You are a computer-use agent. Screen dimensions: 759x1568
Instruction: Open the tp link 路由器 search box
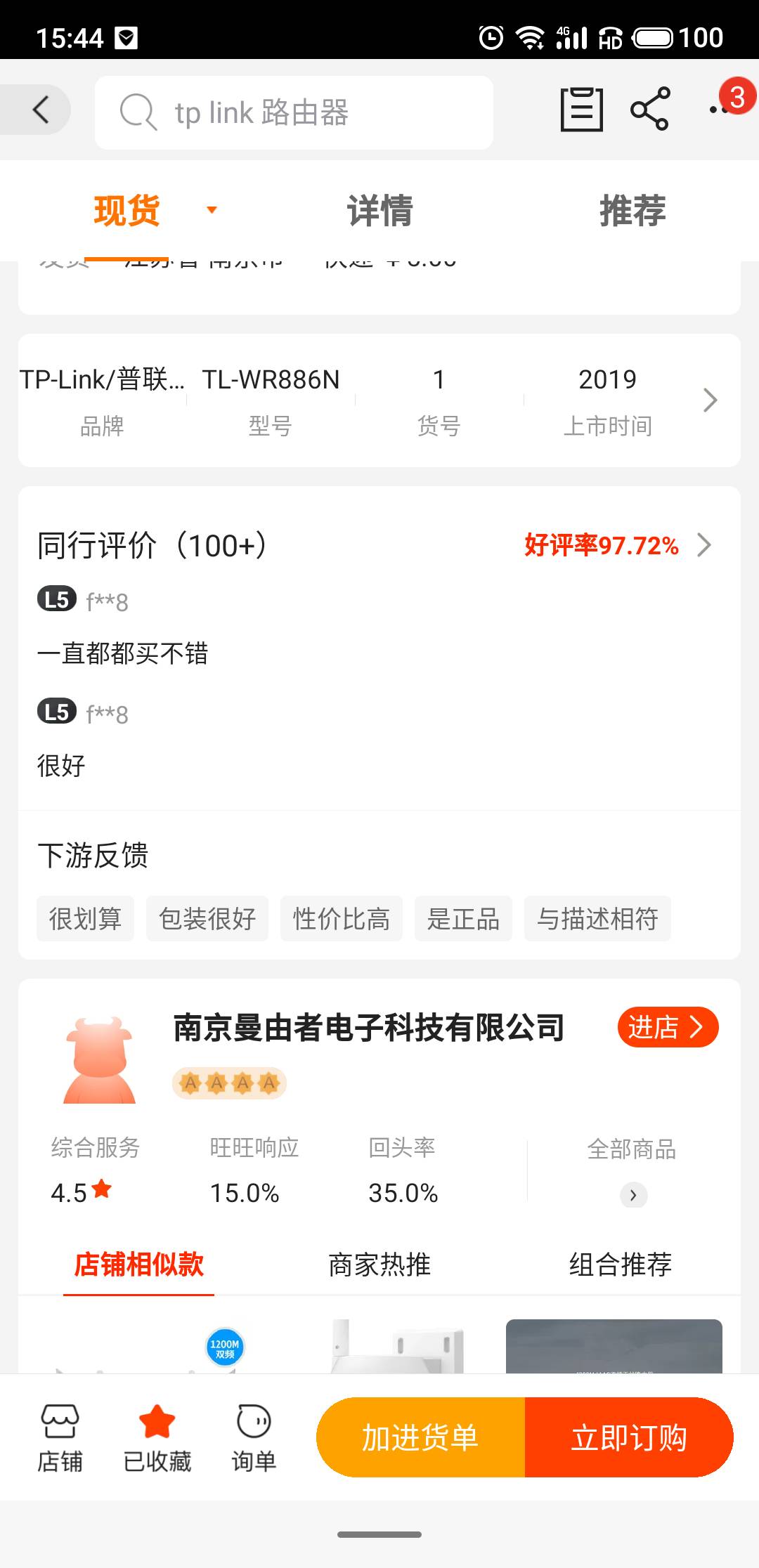click(x=294, y=112)
